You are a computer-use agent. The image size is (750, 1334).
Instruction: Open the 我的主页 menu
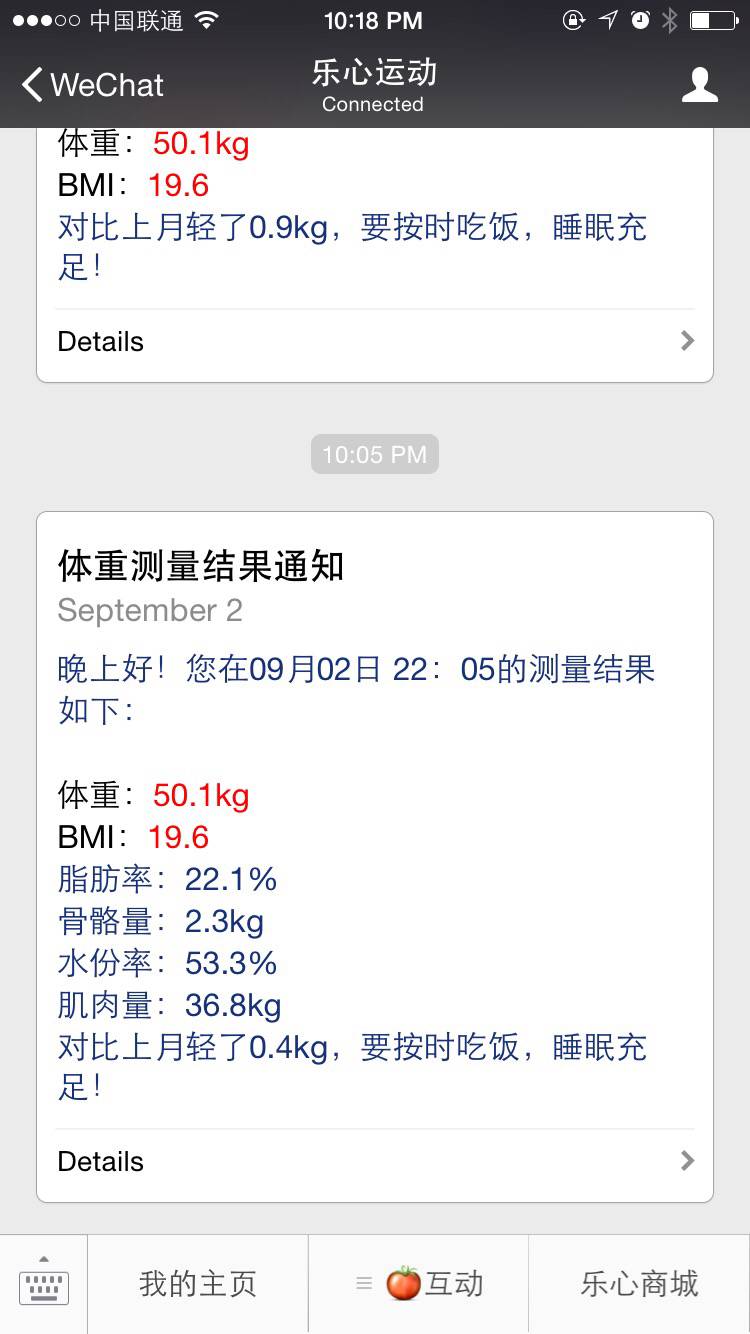click(198, 1284)
